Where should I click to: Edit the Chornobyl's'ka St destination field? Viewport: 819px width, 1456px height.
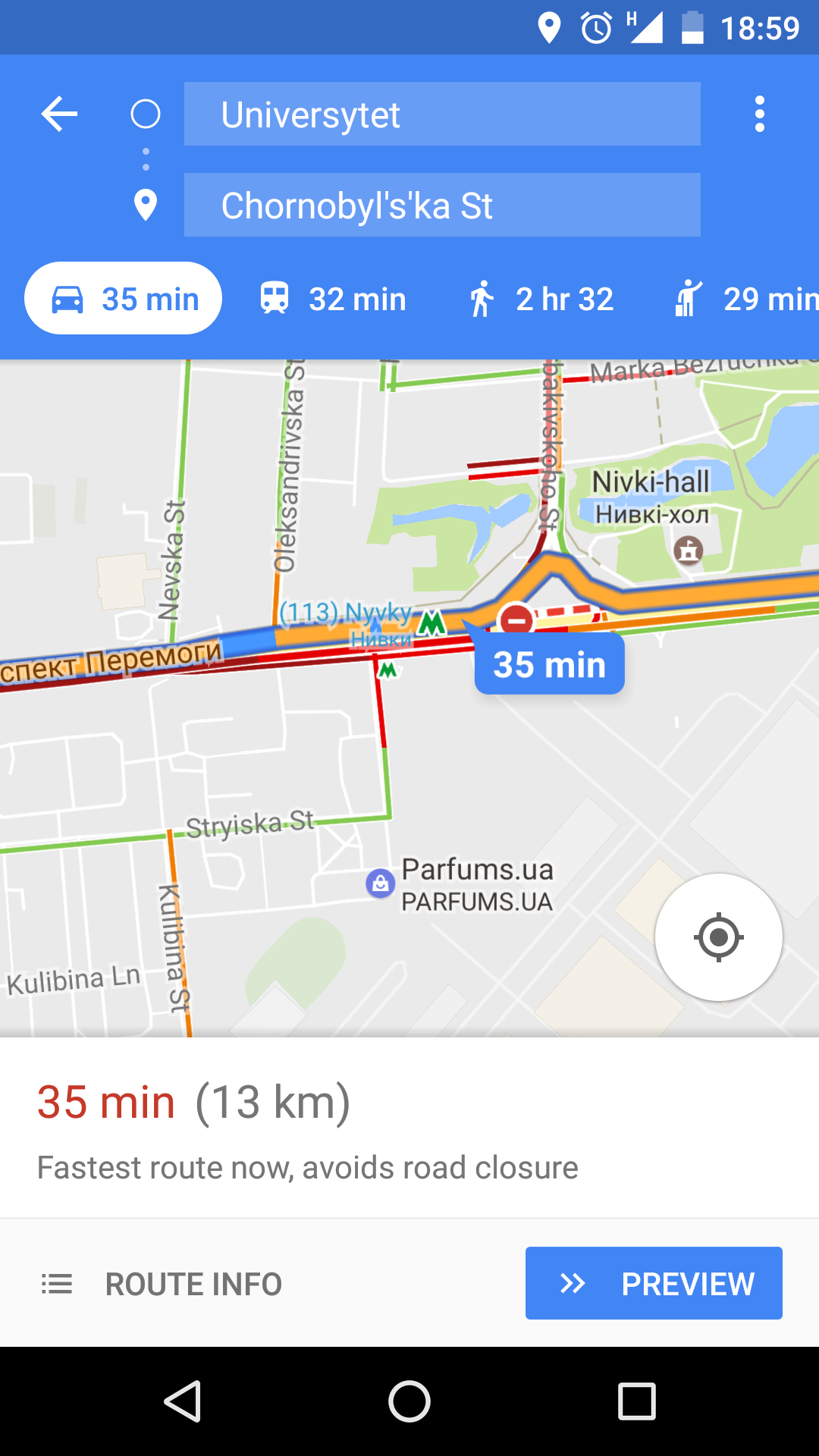(x=442, y=206)
